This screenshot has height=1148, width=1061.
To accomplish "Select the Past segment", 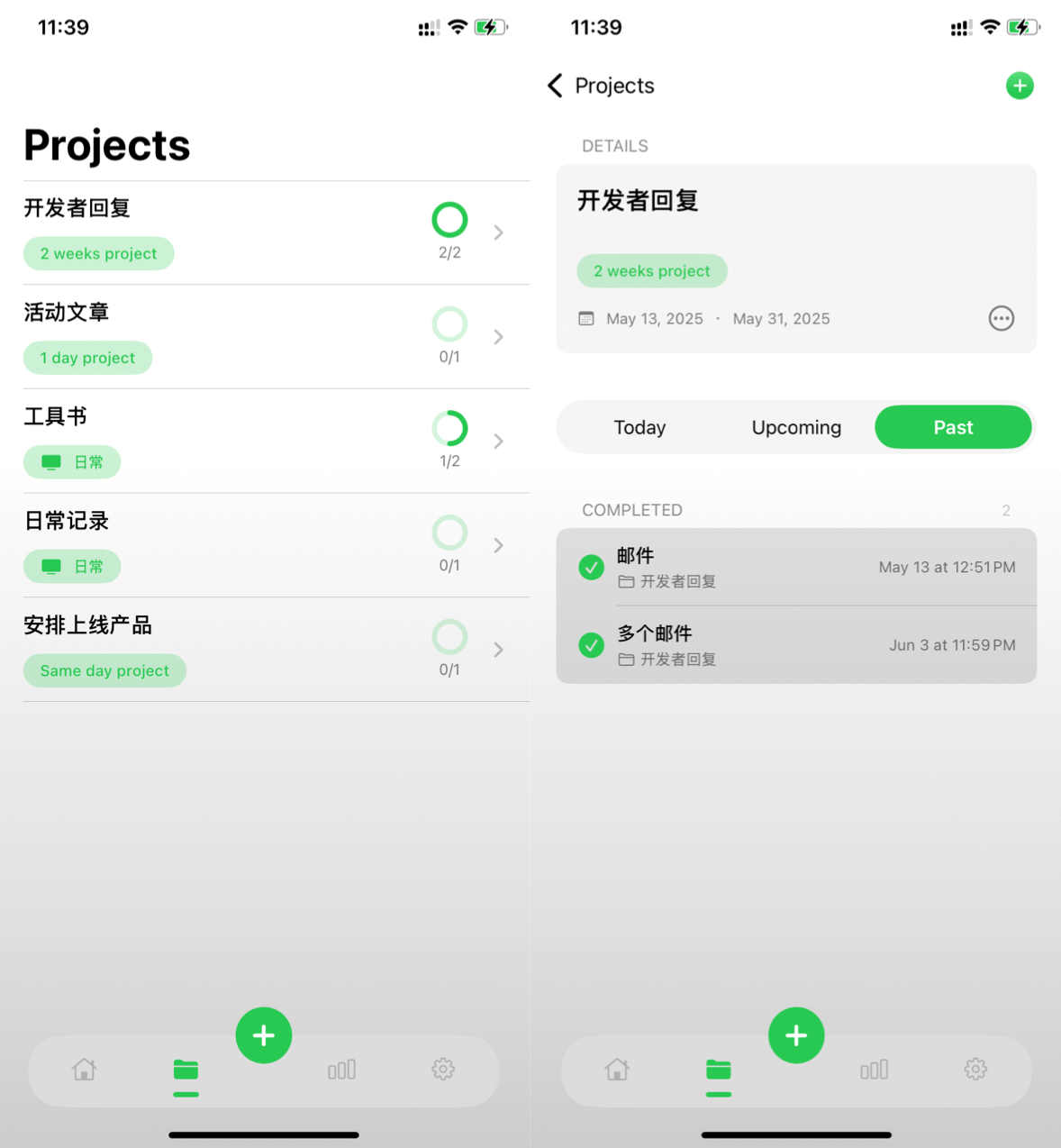I will [x=953, y=427].
